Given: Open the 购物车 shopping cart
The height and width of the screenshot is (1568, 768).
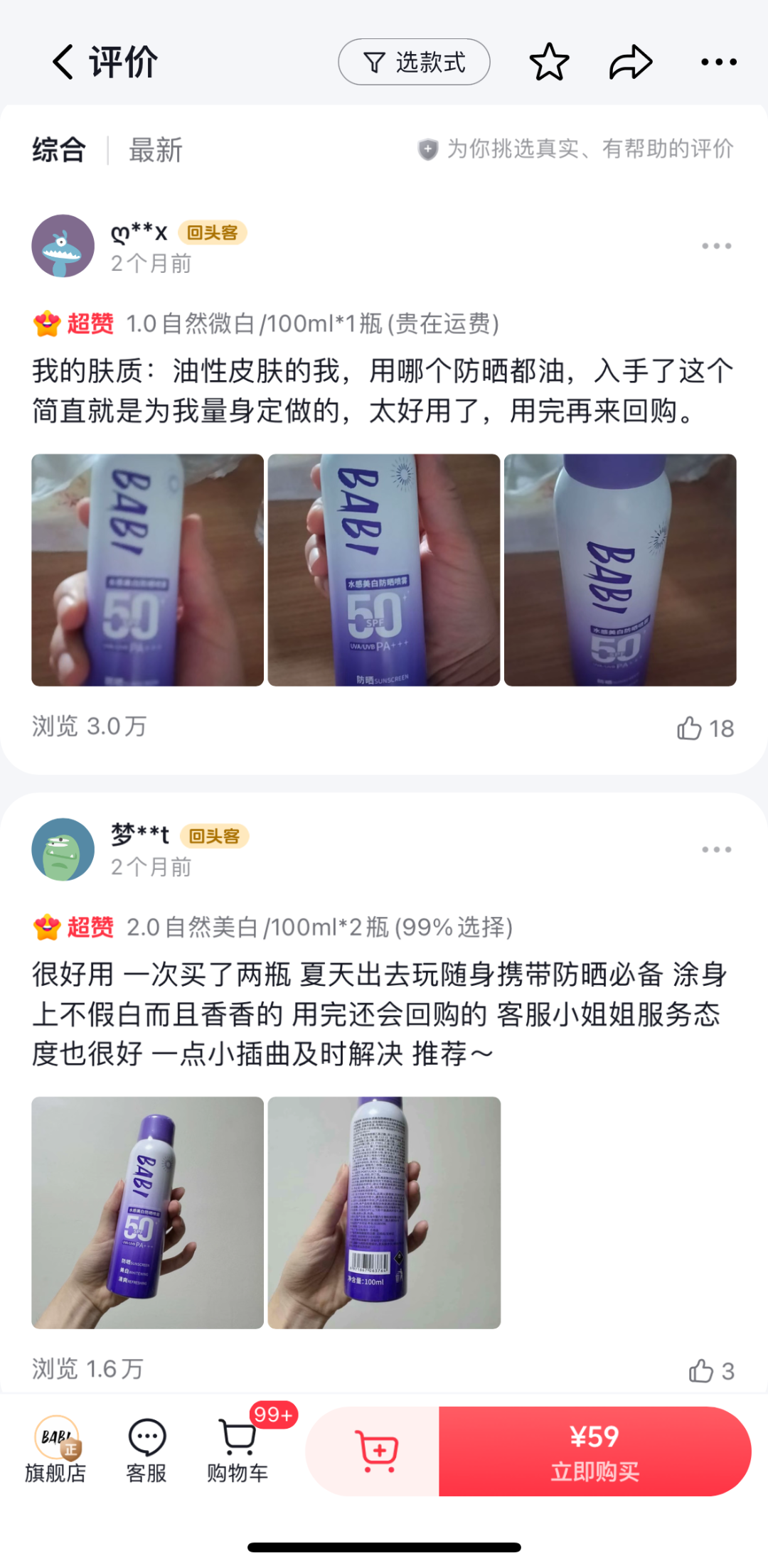Looking at the screenshot, I should pos(238,1450).
